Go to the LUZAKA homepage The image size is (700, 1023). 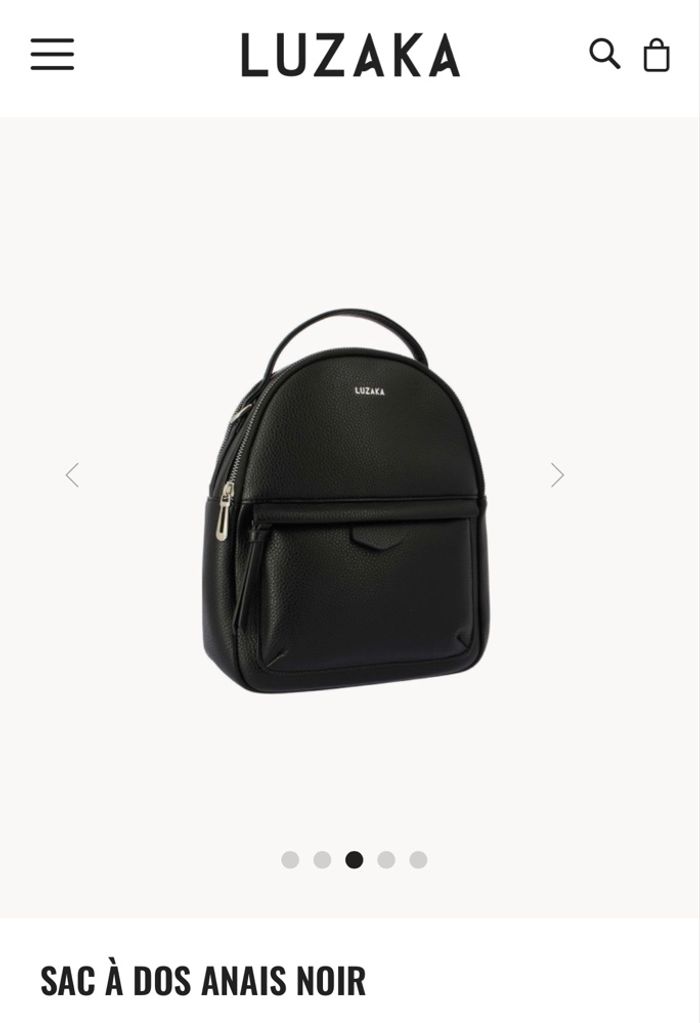[350, 55]
